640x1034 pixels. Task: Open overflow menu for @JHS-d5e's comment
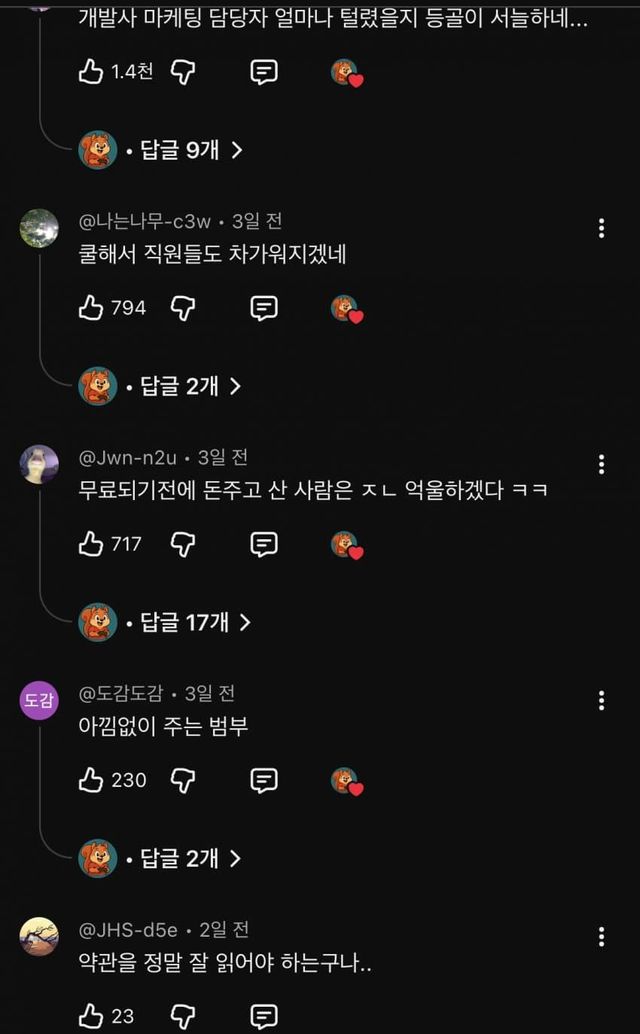click(x=601, y=936)
